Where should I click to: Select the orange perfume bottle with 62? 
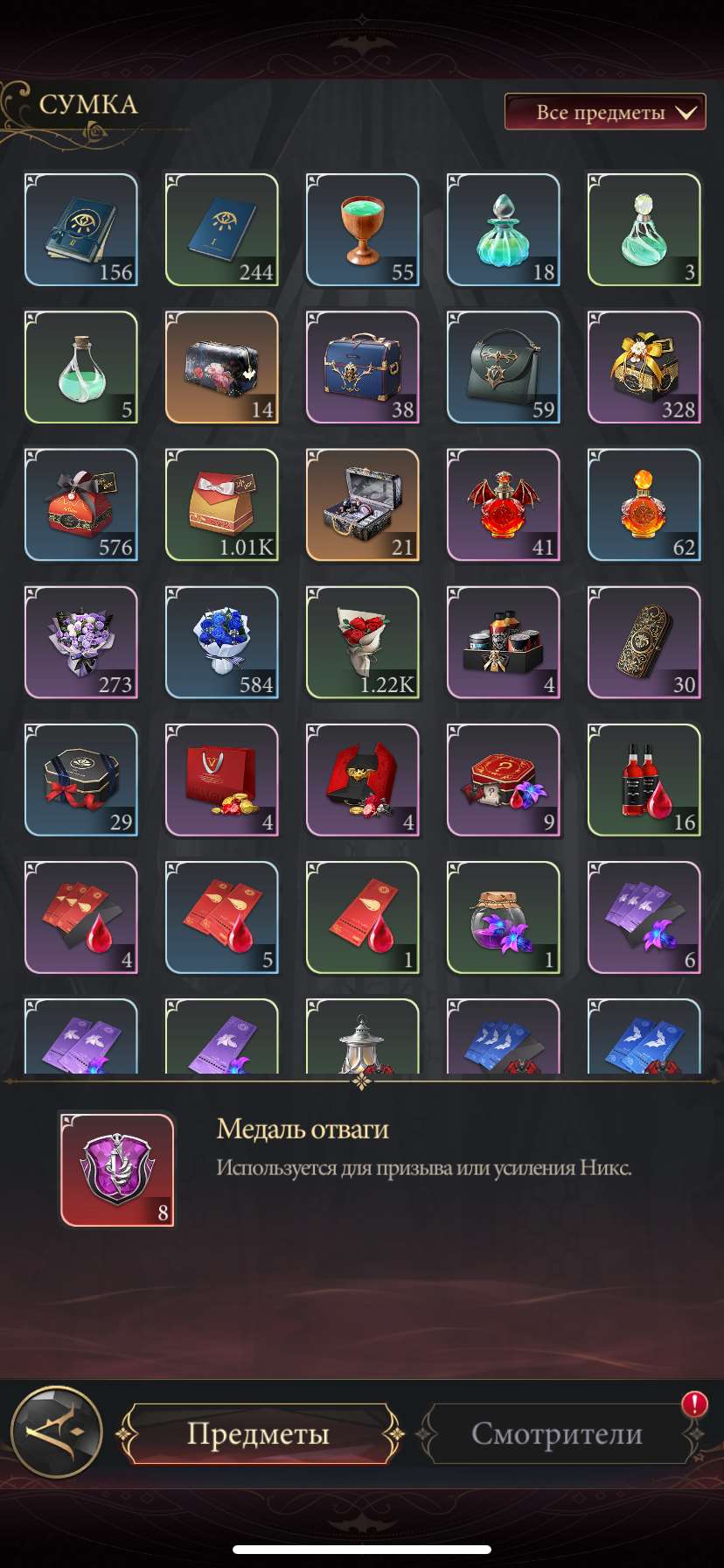coord(644,504)
